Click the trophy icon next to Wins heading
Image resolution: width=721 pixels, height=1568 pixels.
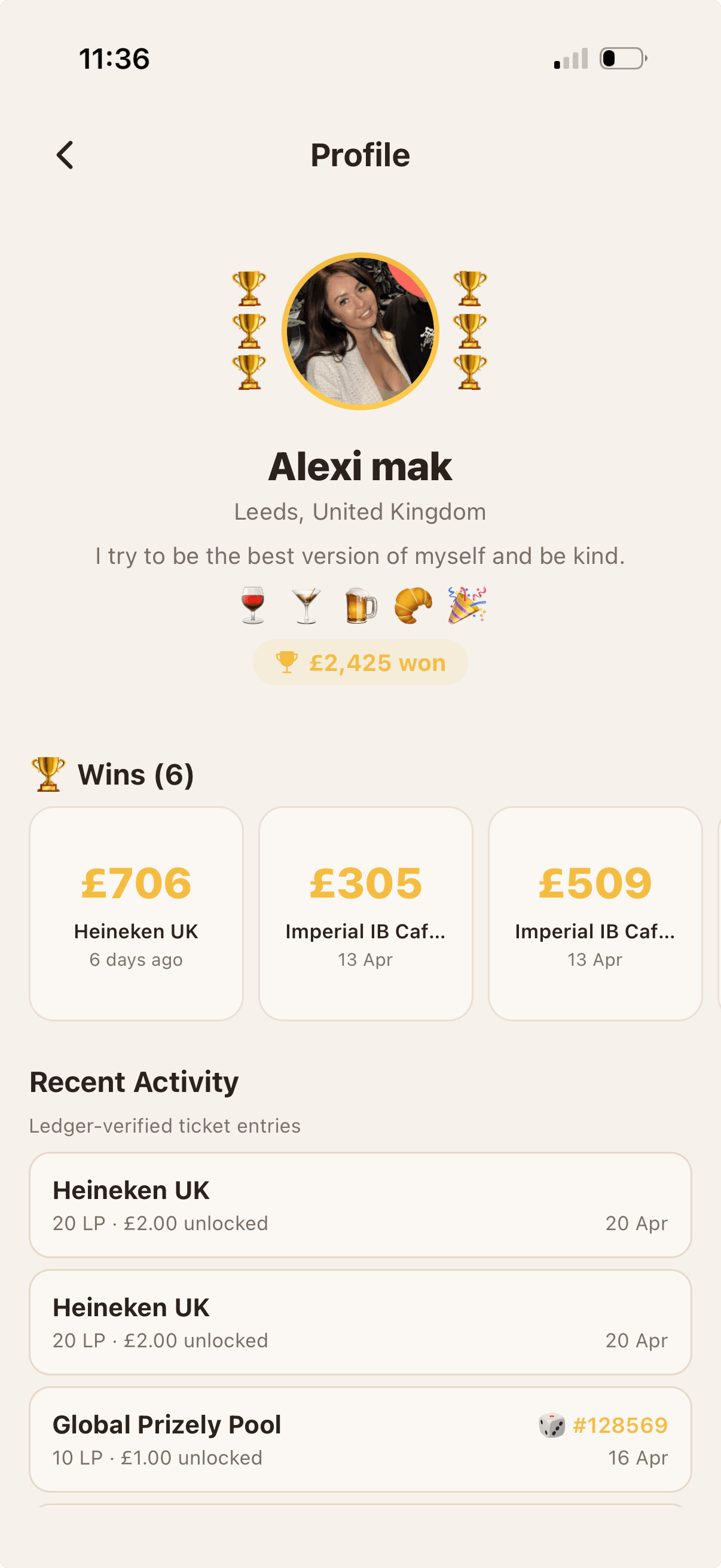[x=46, y=773]
